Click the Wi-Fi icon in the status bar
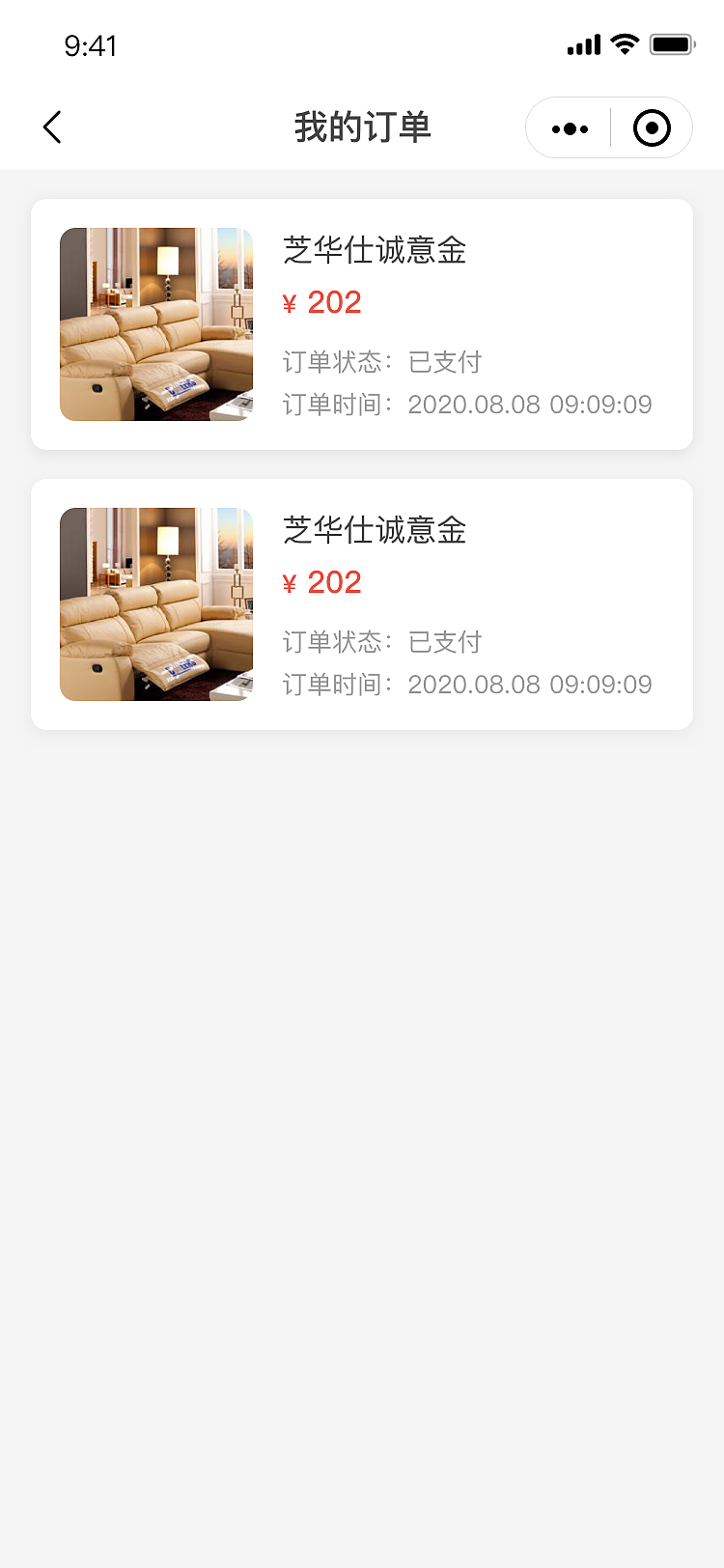724x1568 pixels. click(624, 43)
